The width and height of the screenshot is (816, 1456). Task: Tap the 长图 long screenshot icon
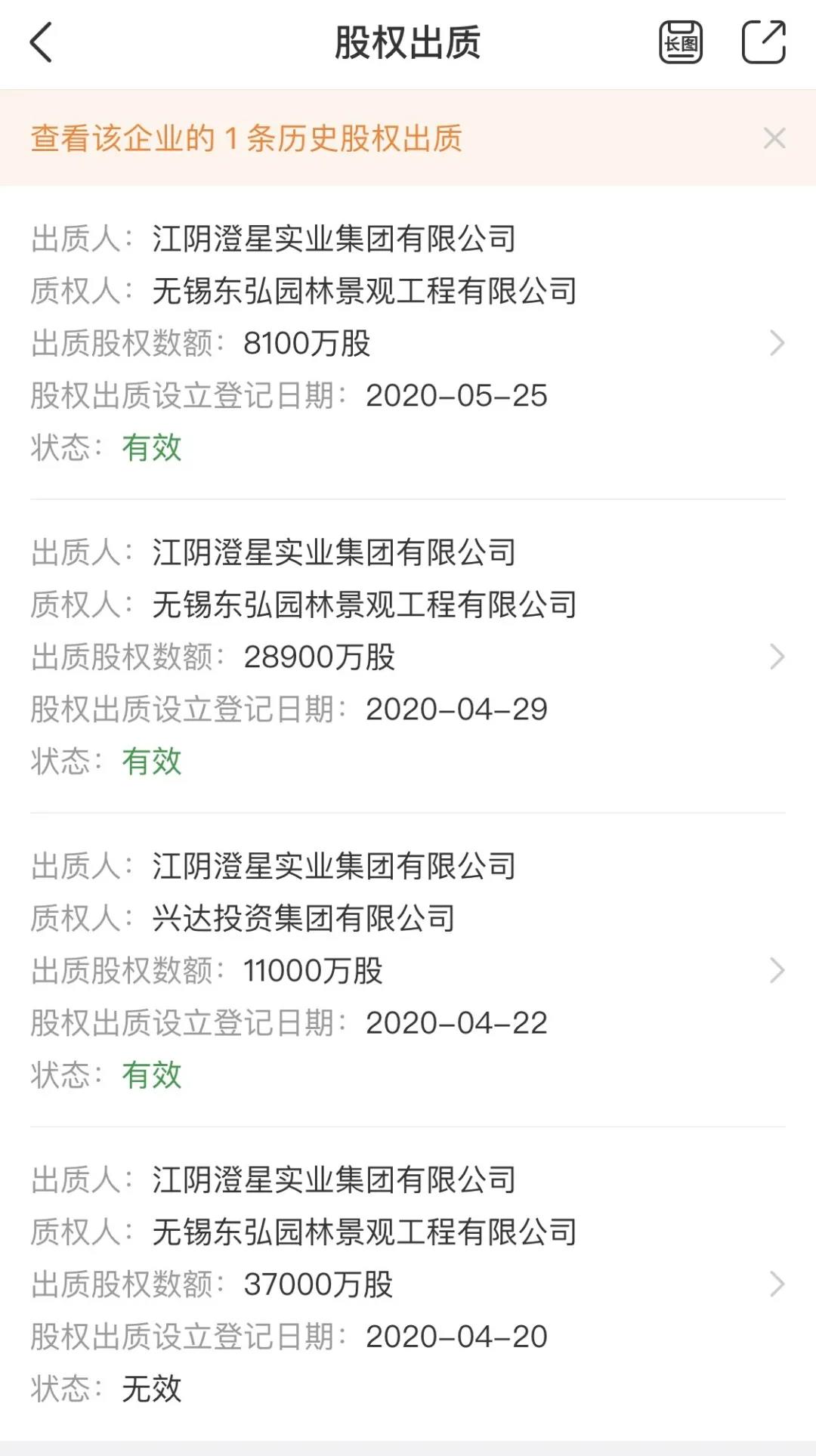pyautogui.click(x=681, y=42)
